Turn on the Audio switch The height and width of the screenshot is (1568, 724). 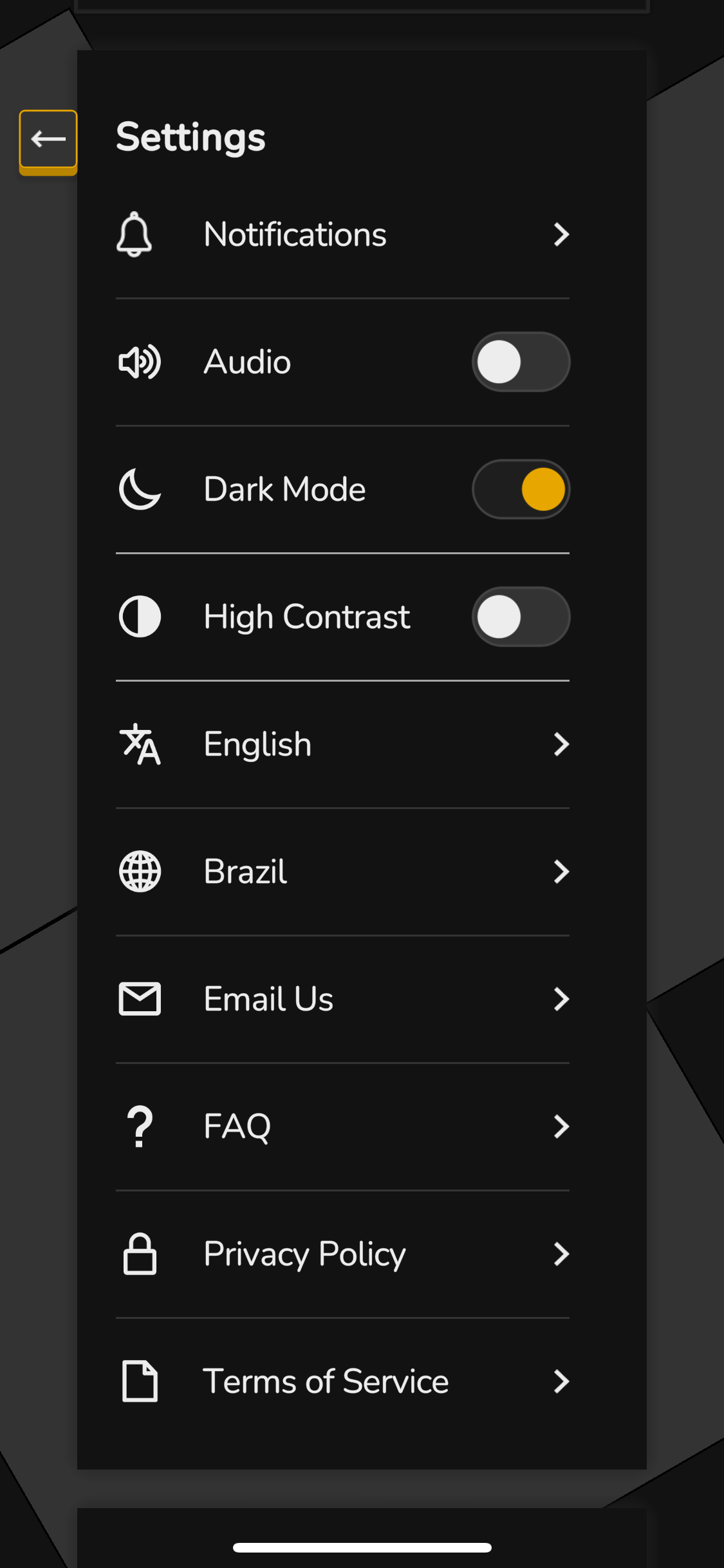coord(521,362)
